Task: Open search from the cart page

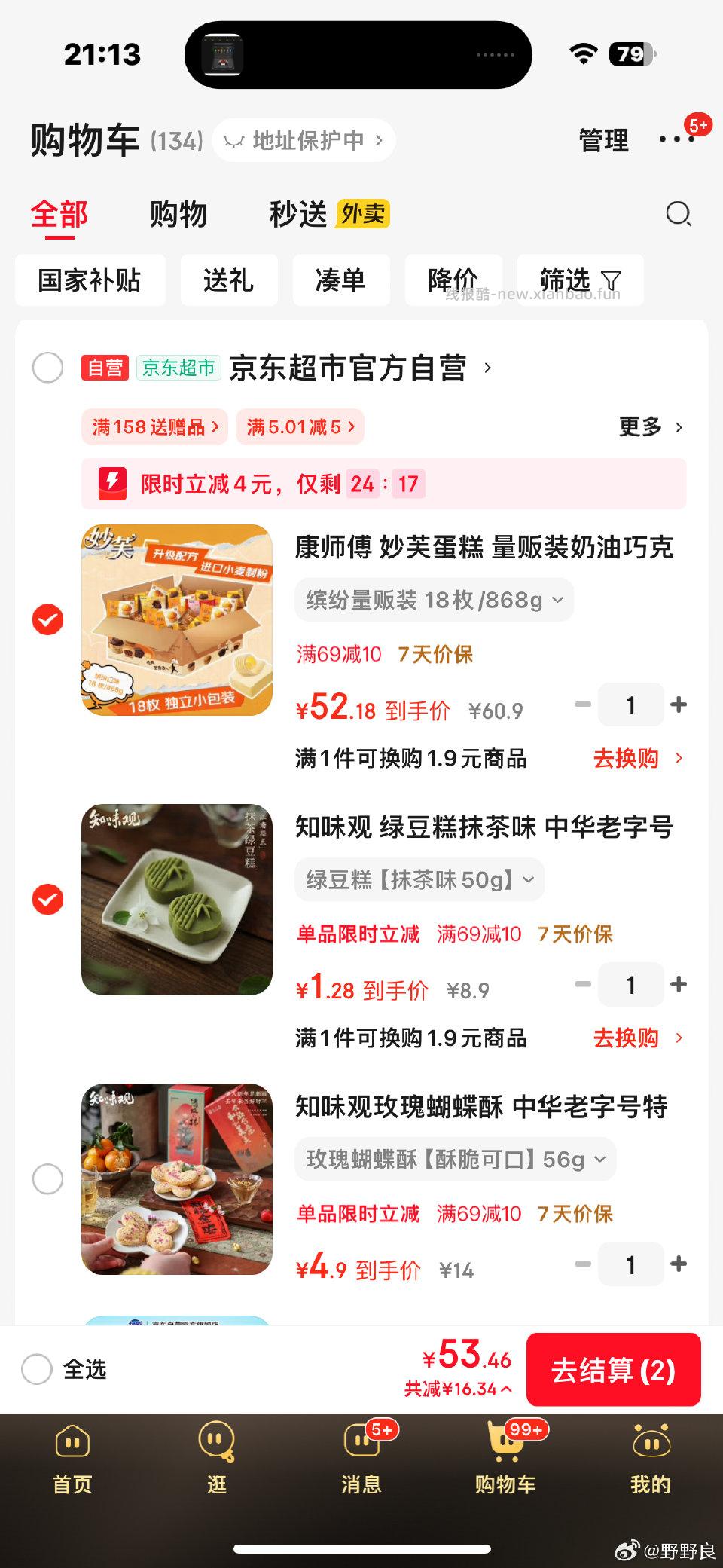Action: click(679, 215)
